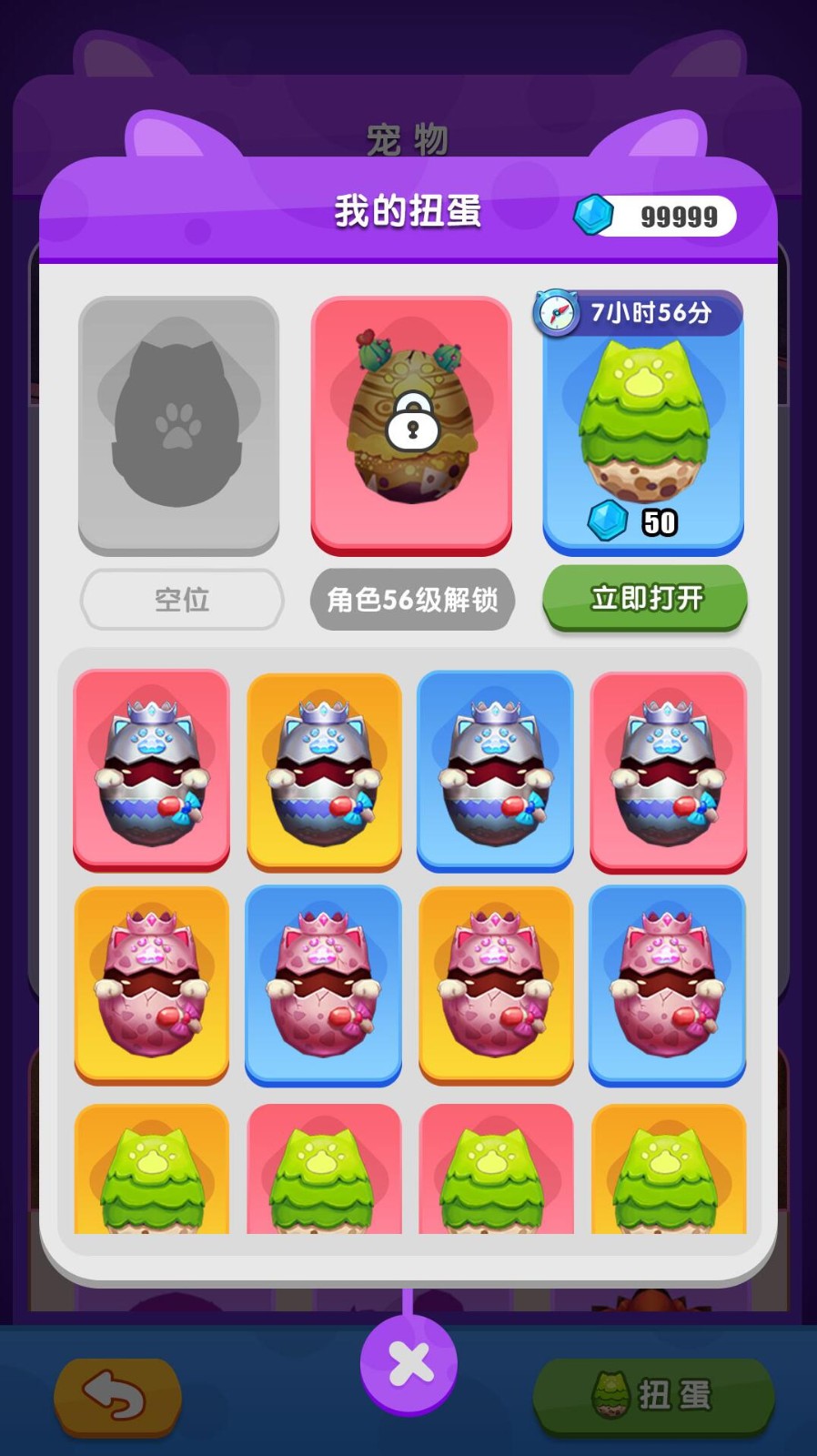Go back with the orange arrow button
The width and height of the screenshot is (817, 1456).
(x=117, y=1395)
